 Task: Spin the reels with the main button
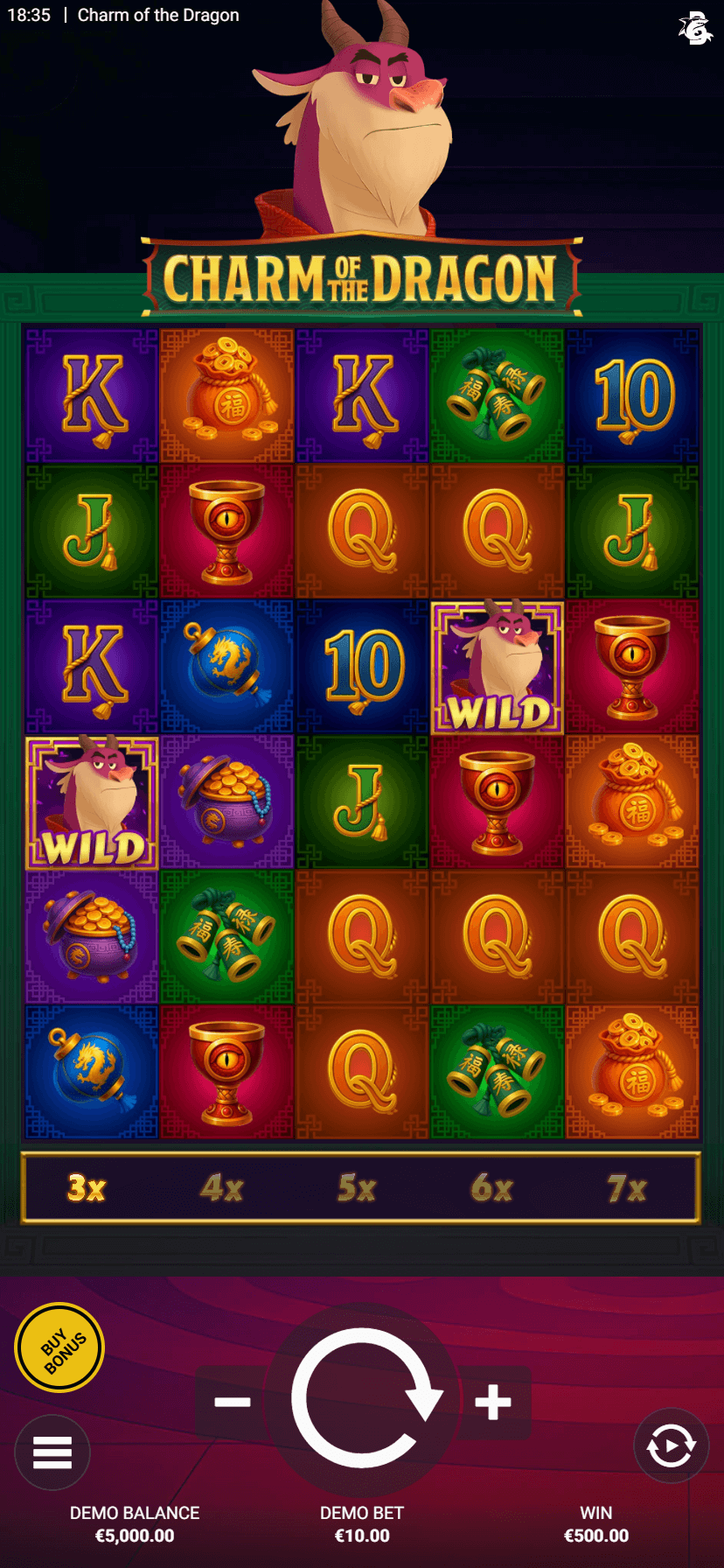[363, 1400]
